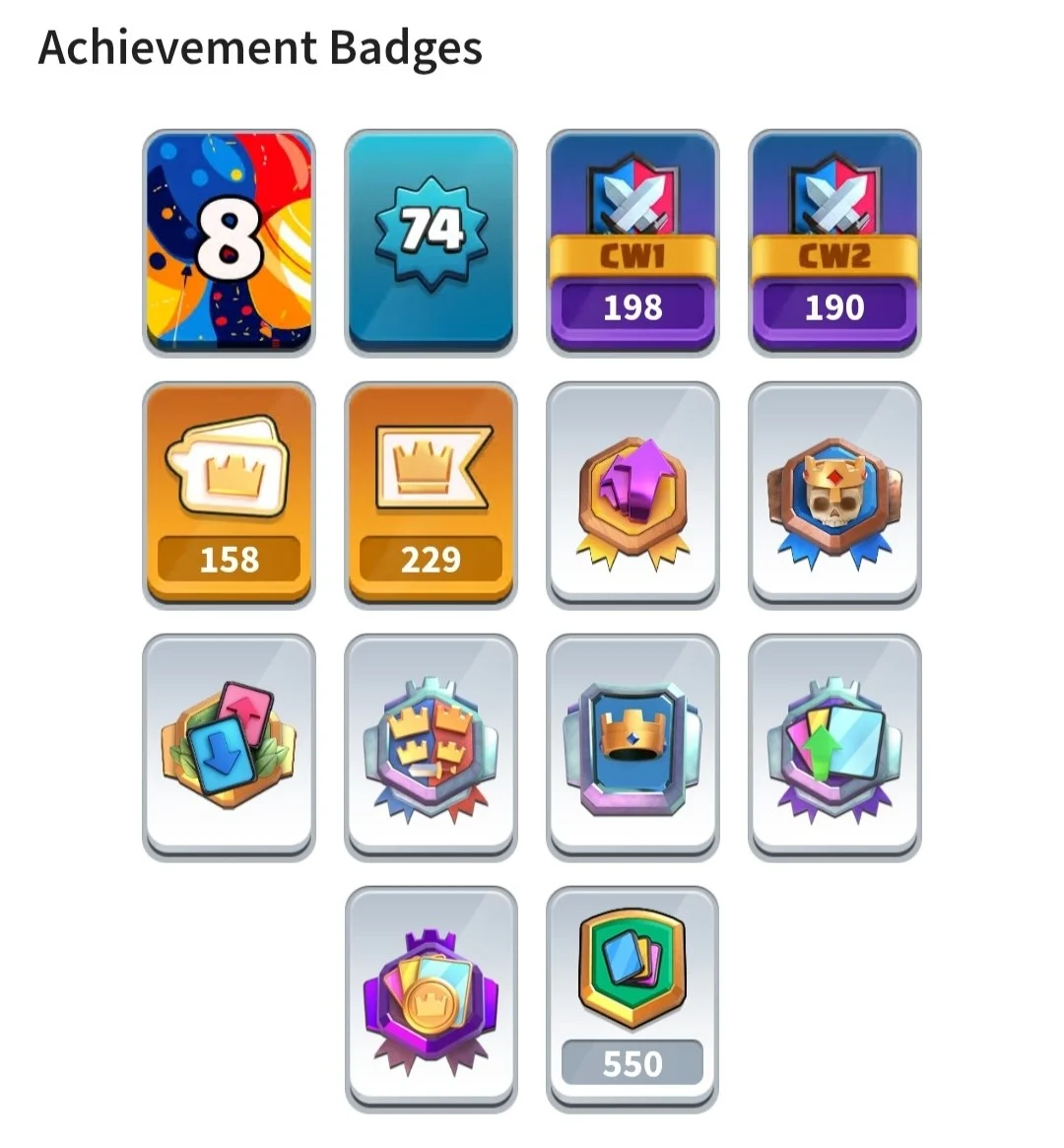This screenshot has width=1064, height=1148.
Task: Select the blue level 74 badge
Action: 431,242
